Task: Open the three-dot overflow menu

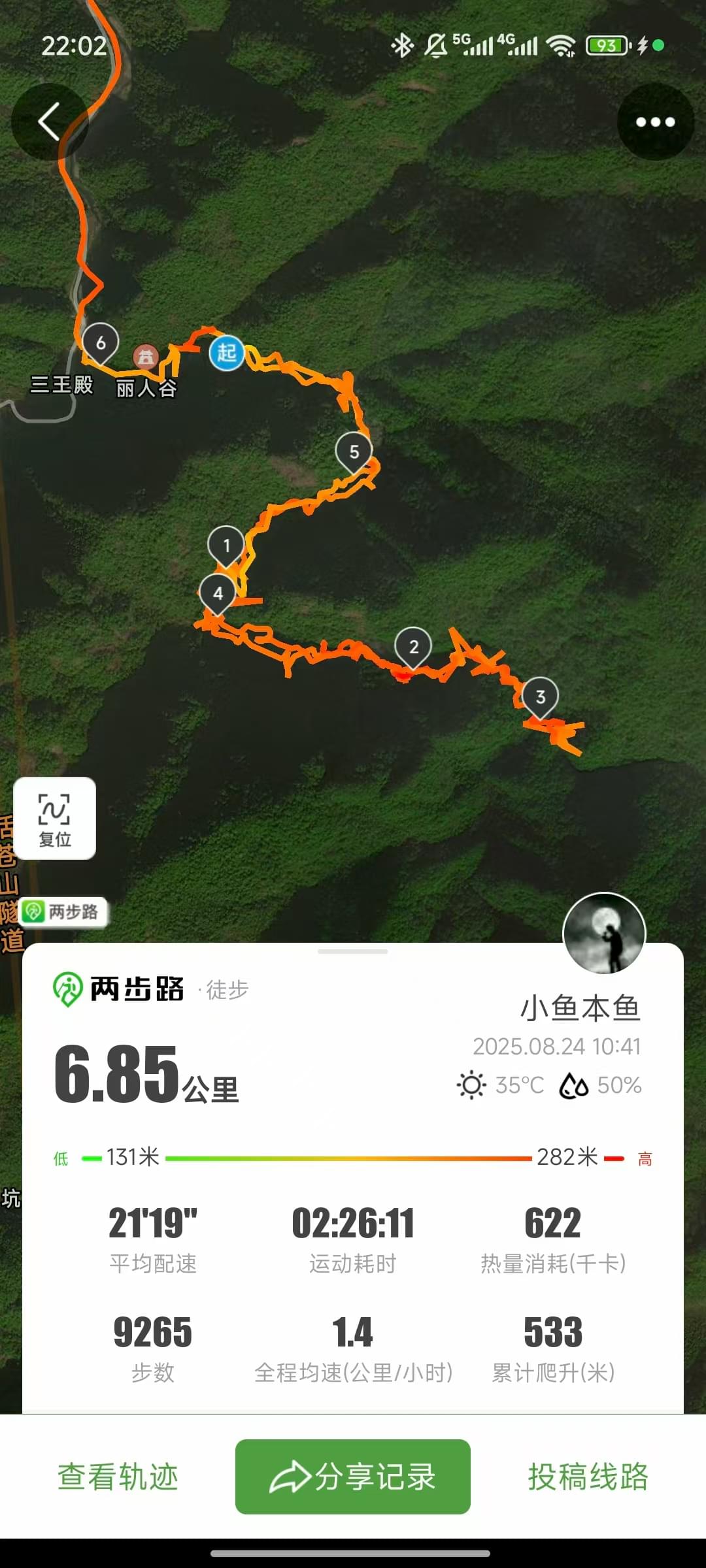Action: 655,122
